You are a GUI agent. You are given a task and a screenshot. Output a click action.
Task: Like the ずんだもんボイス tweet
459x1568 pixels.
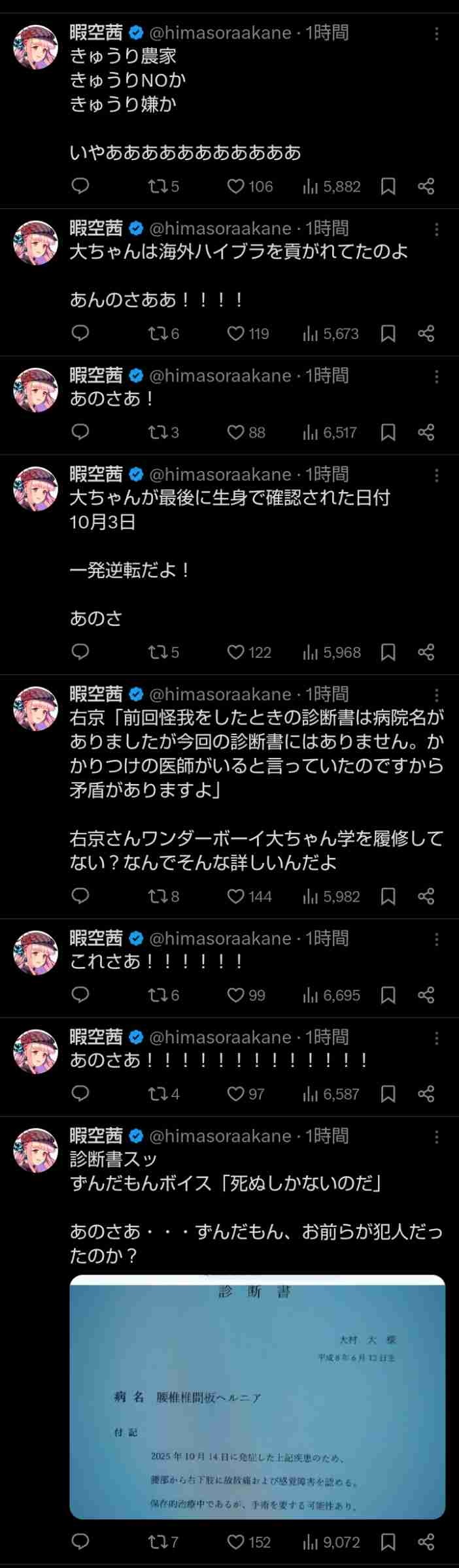236,1543
